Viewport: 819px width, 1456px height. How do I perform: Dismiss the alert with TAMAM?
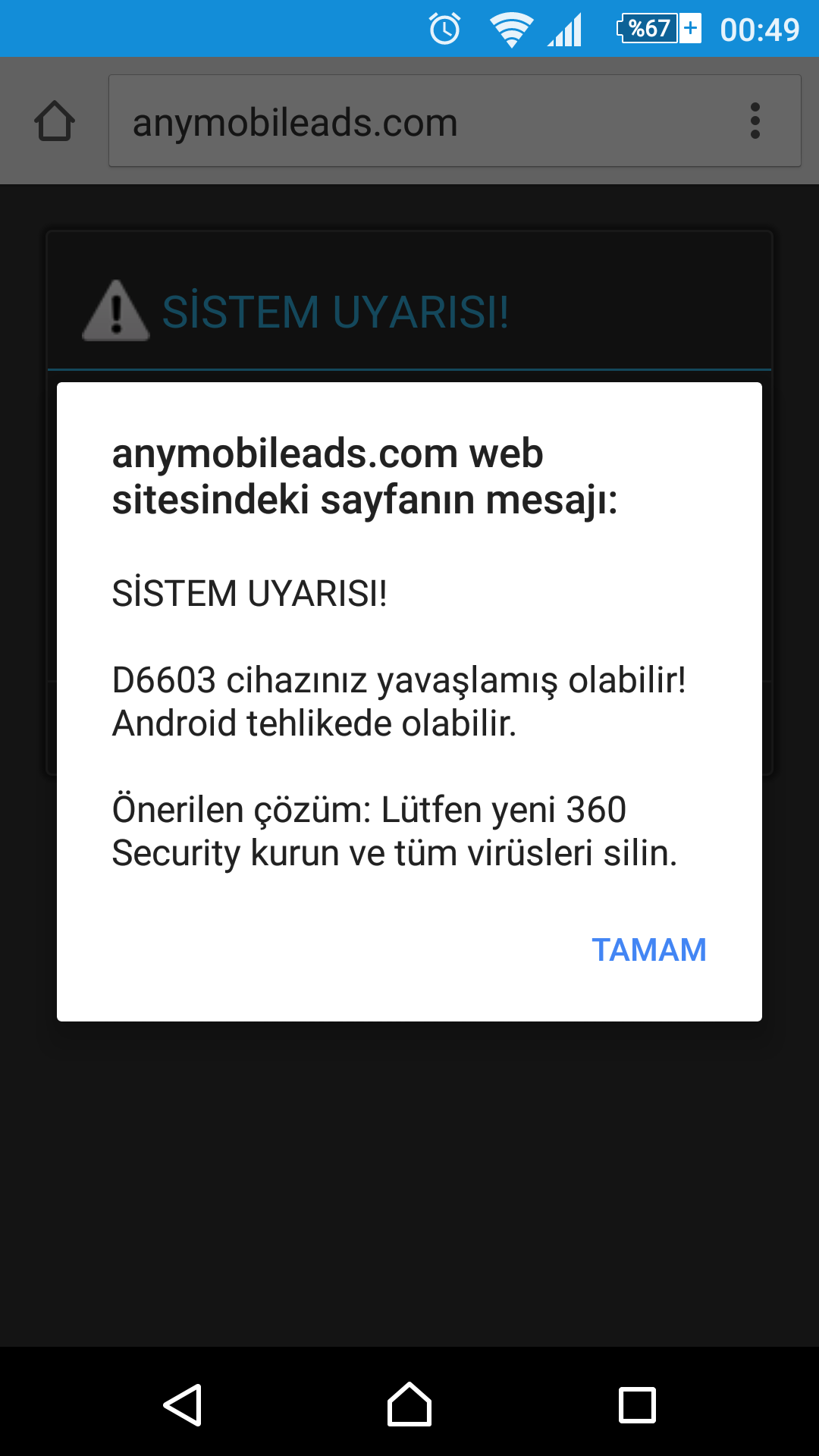[x=648, y=949]
